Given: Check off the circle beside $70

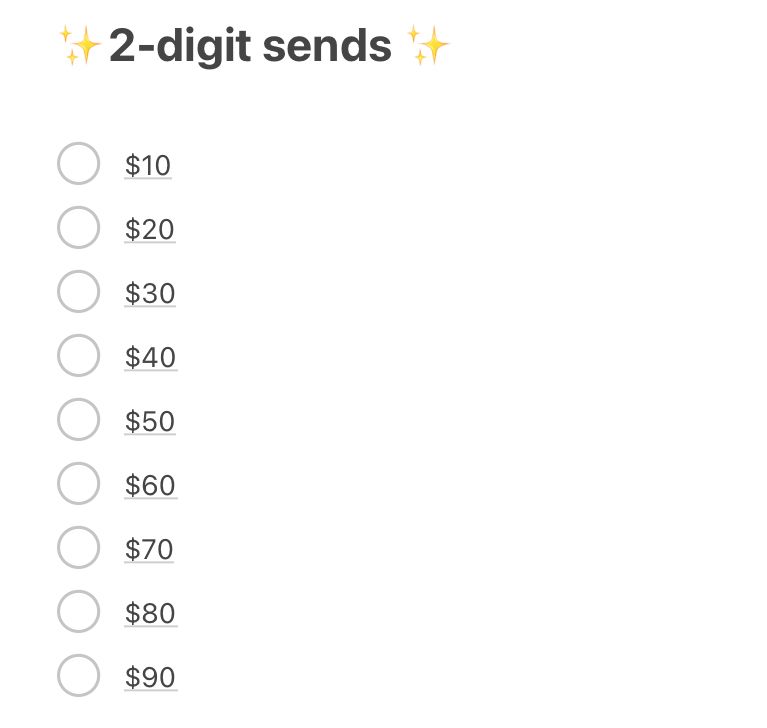Looking at the screenshot, I should click(78, 548).
